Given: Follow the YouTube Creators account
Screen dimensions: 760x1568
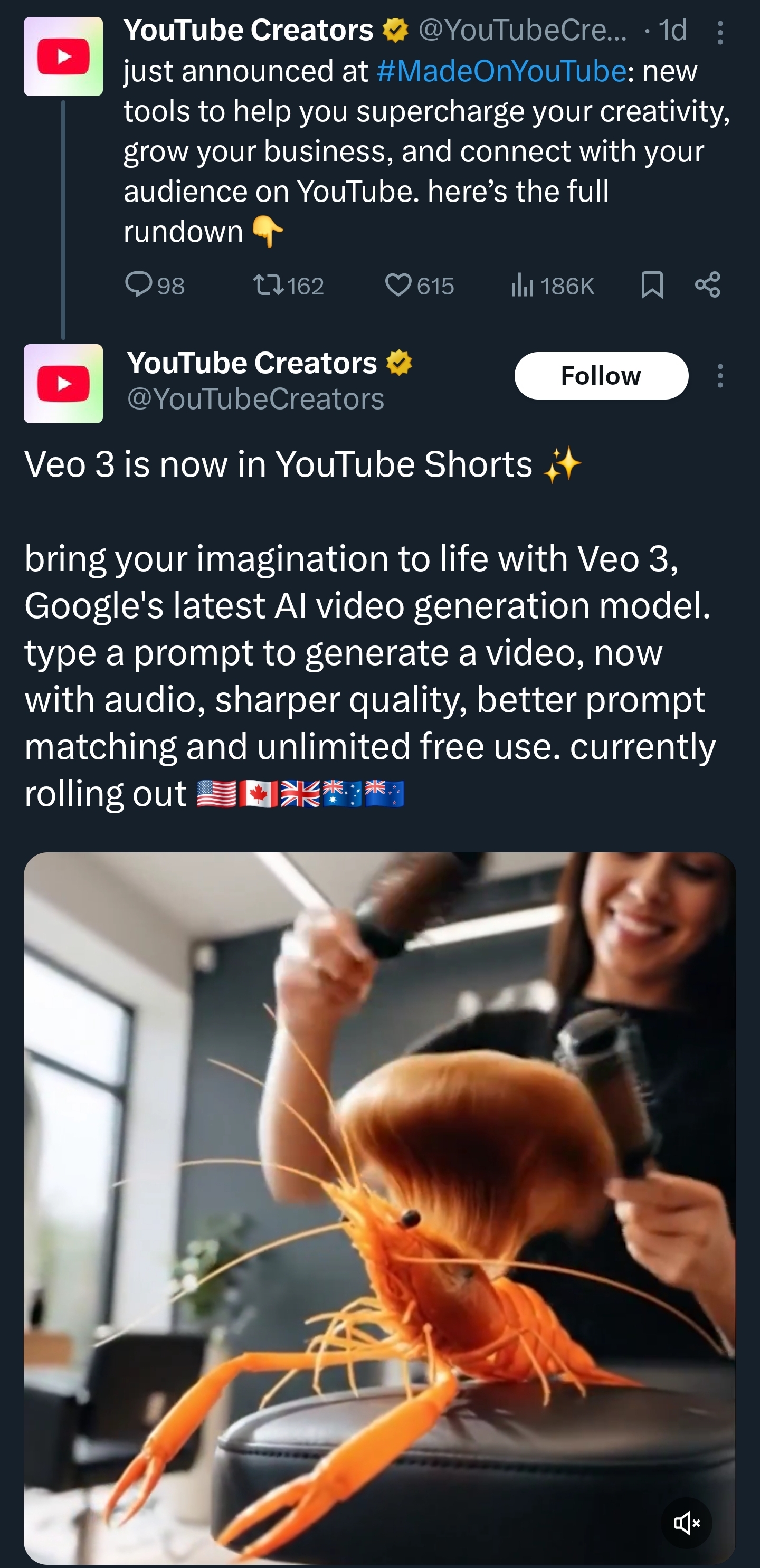Looking at the screenshot, I should pyautogui.click(x=601, y=376).
